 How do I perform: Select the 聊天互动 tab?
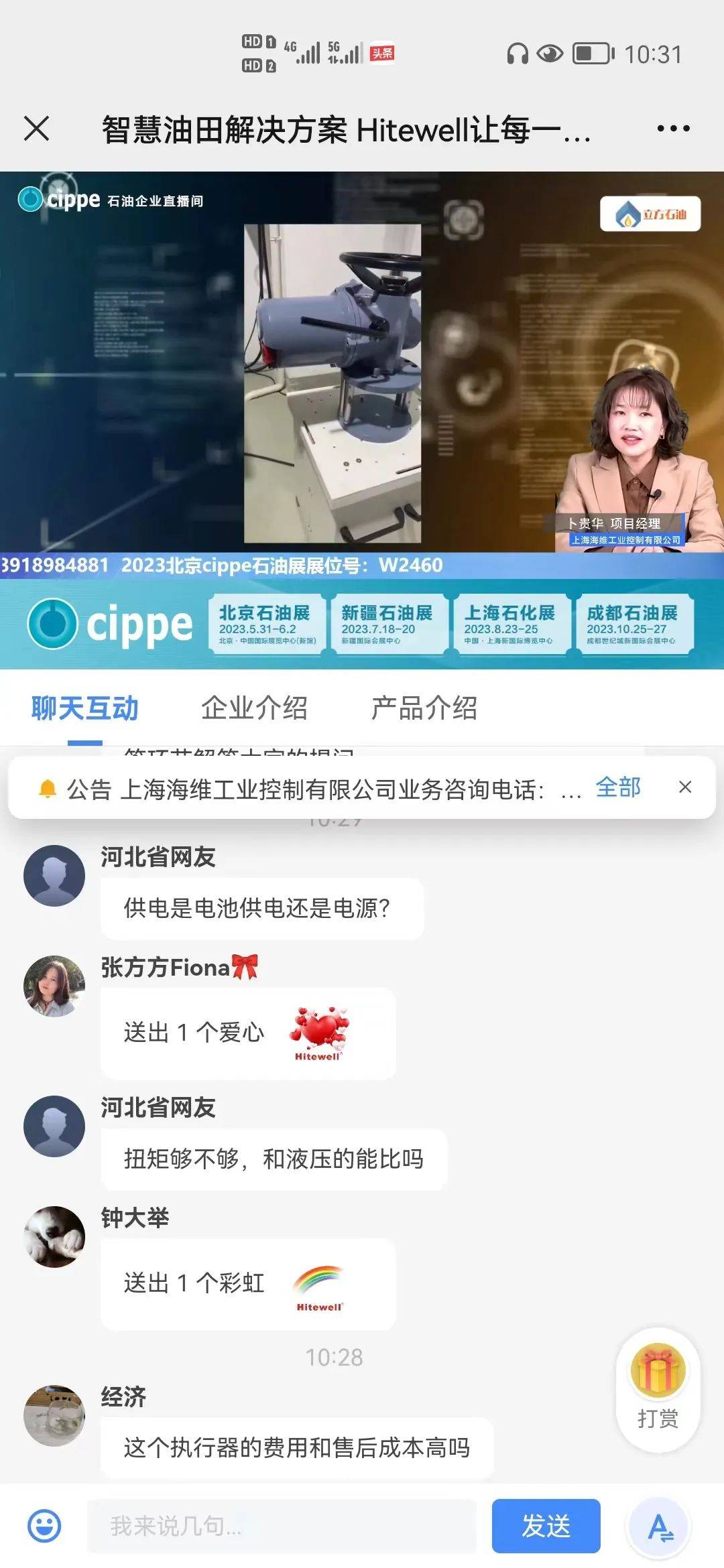pos(85,708)
